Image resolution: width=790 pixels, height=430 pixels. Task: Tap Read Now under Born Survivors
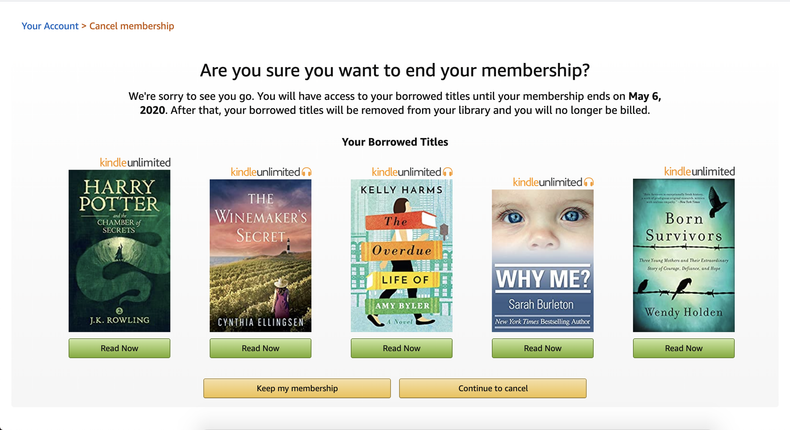coord(683,348)
